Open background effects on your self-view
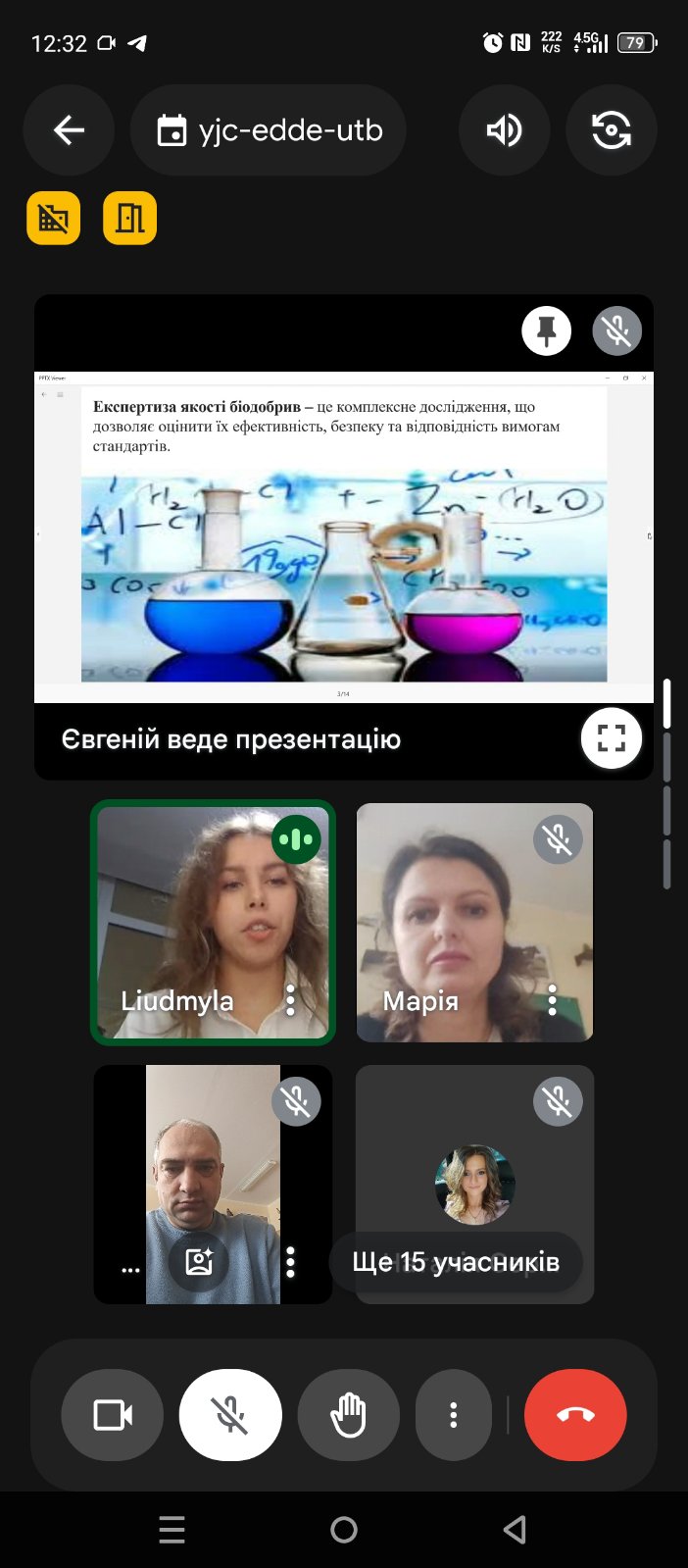The width and height of the screenshot is (688, 1568). click(199, 1261)
